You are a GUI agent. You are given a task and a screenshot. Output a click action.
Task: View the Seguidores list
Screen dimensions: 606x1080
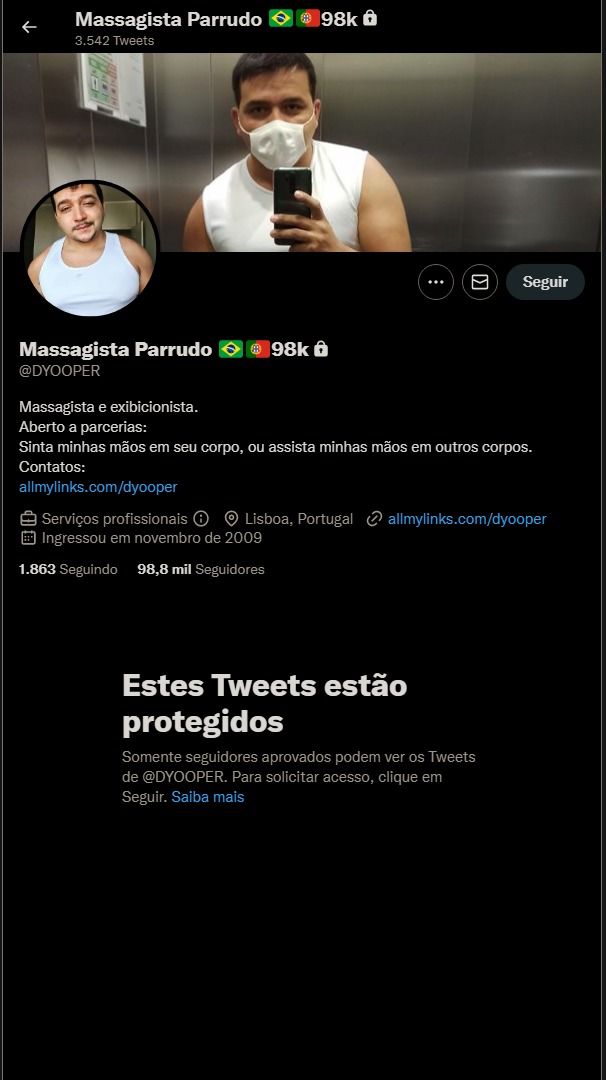(201, 569)
